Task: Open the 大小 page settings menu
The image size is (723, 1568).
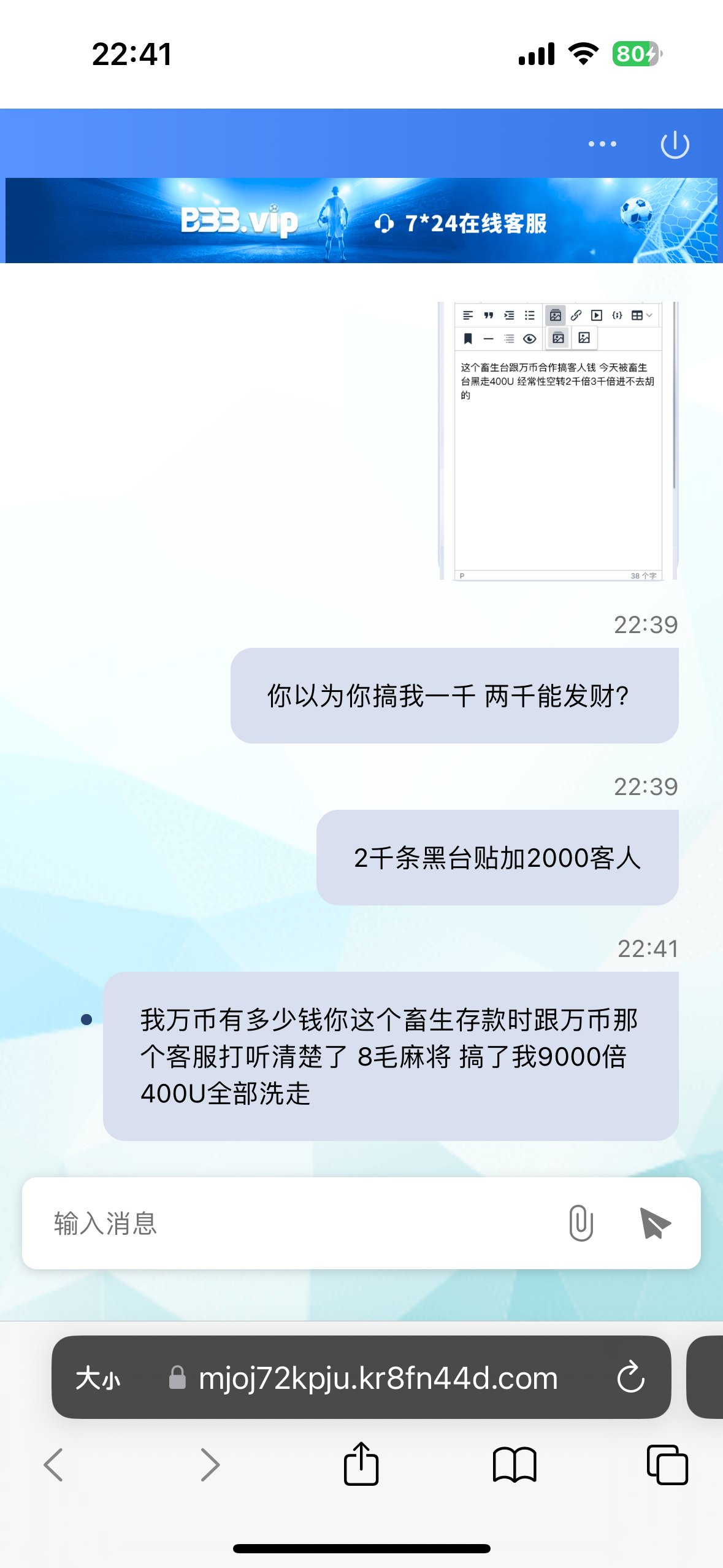Action: [x=98, y=1379]
